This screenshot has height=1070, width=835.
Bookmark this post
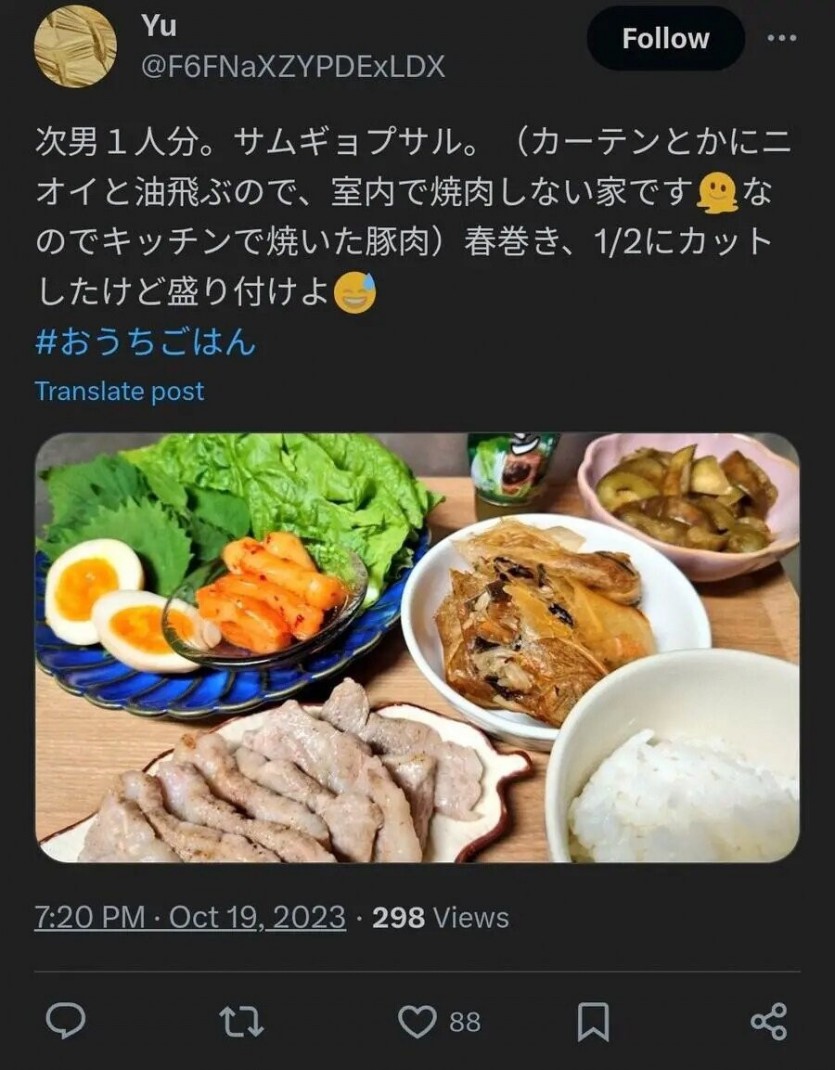coord(593,1021)
